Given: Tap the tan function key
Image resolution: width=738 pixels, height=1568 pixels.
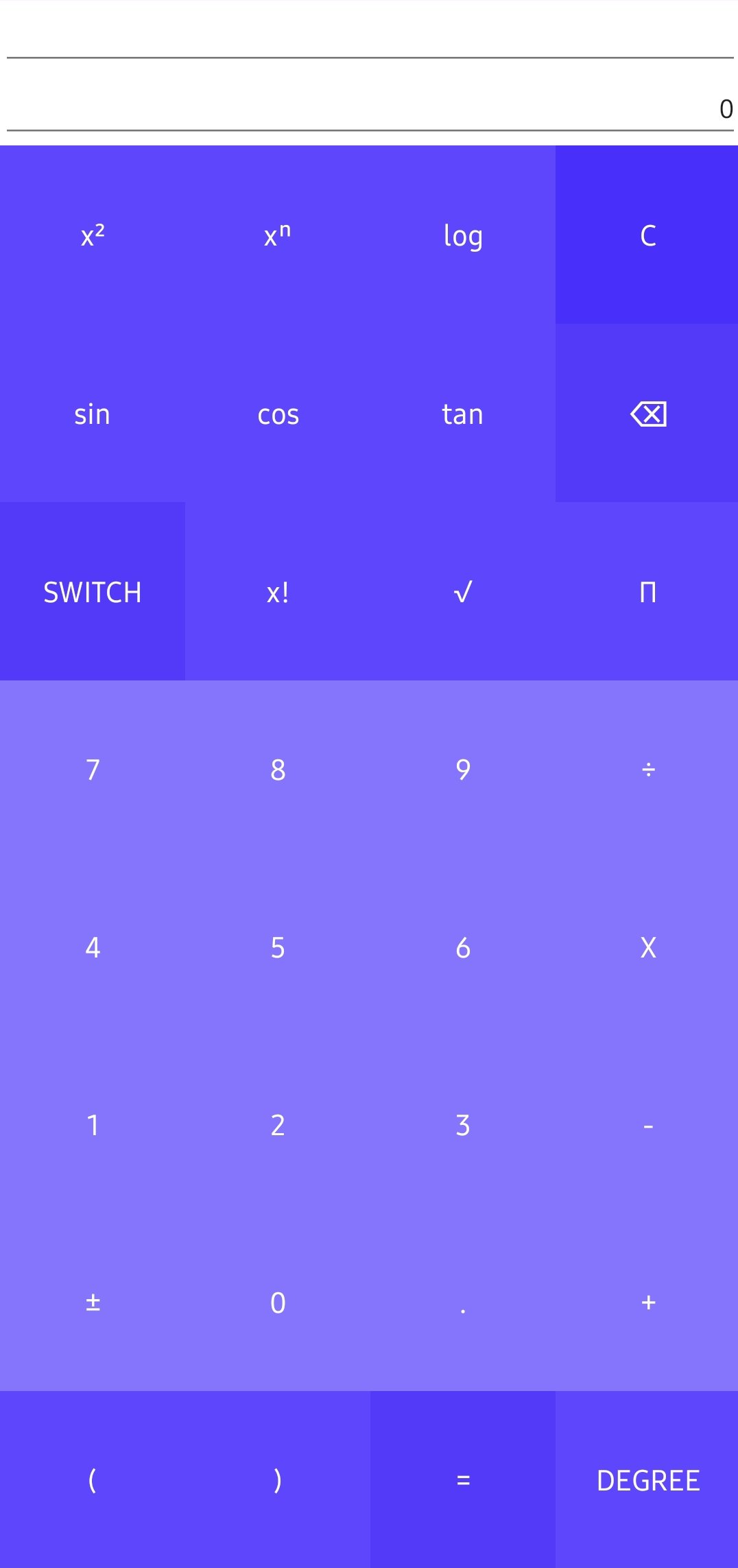Looking at the screenshot, I should 462,414.
